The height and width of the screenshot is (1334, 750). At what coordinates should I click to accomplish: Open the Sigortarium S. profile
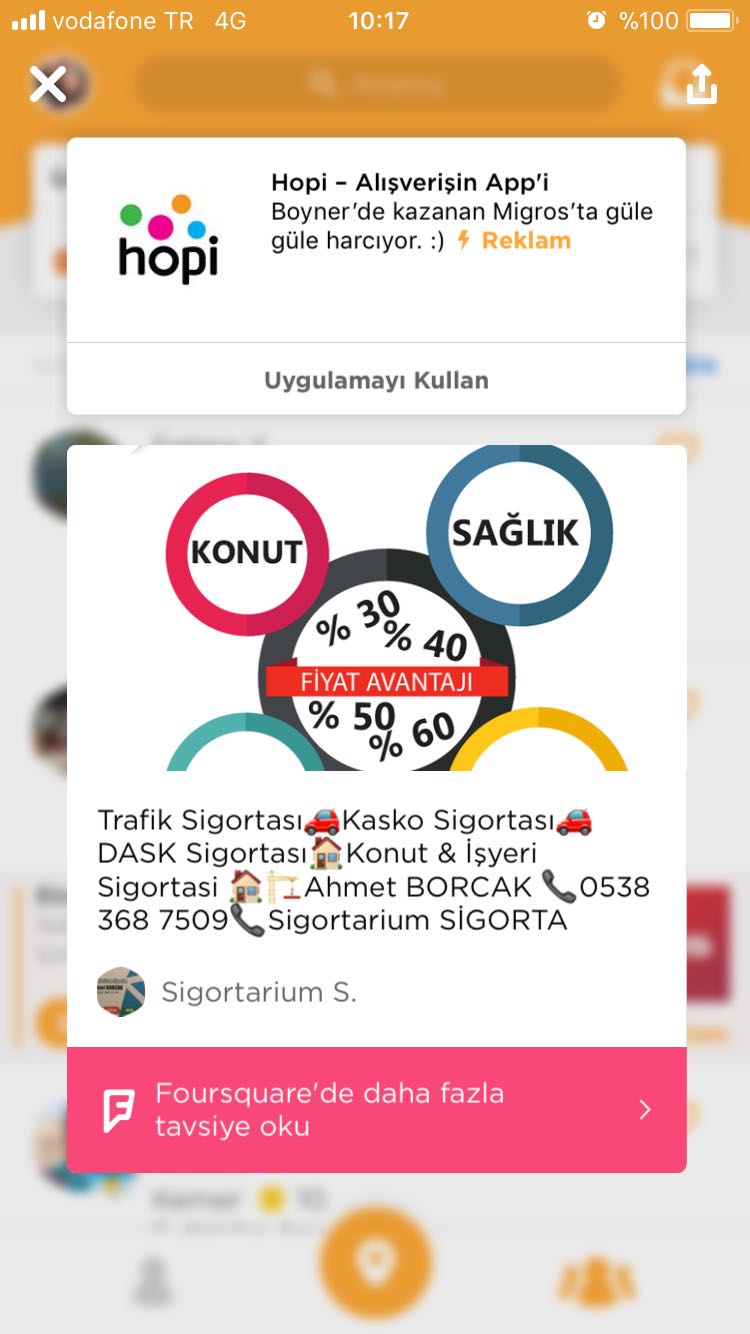tap(228, 992)
